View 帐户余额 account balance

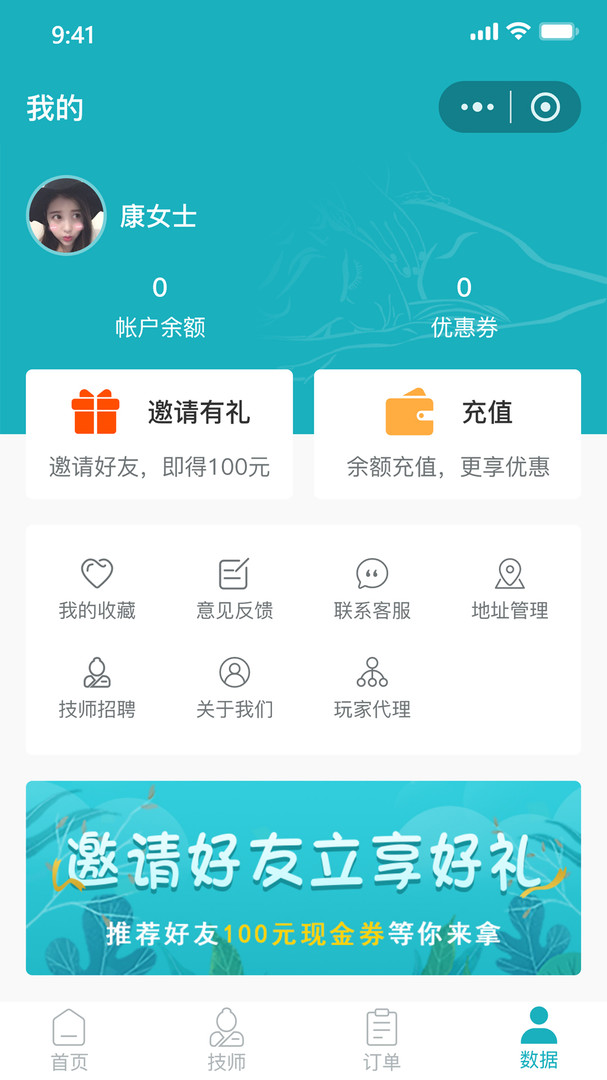pyautogui.click(x=160, y=308)
